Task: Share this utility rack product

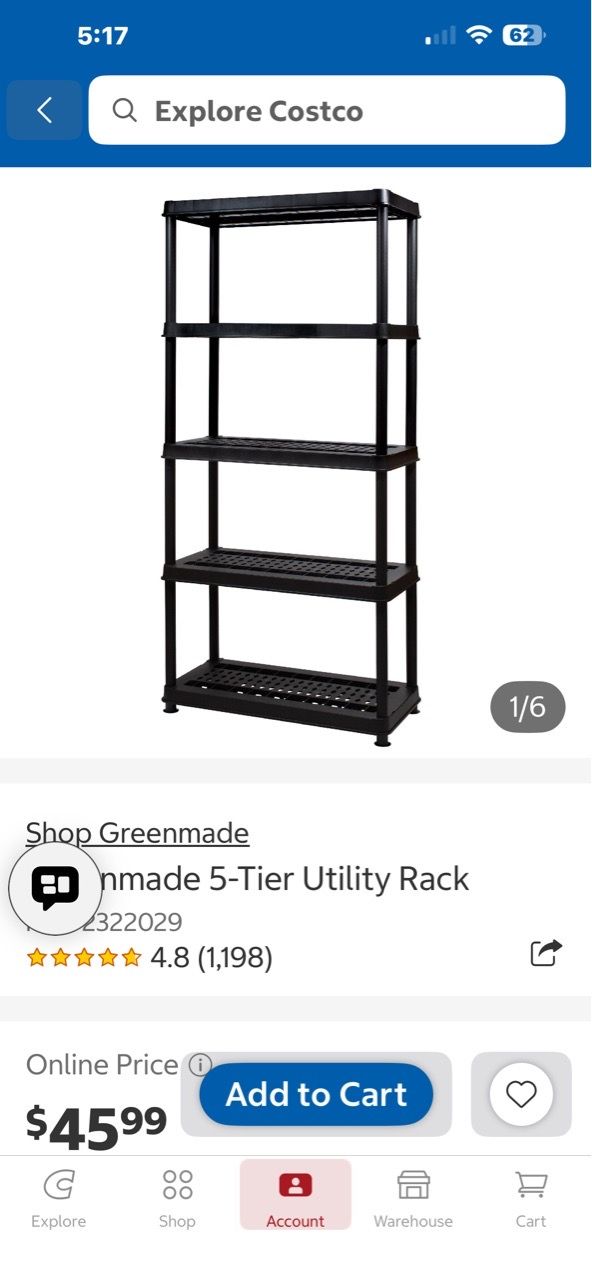Action: tap(546, 953)
